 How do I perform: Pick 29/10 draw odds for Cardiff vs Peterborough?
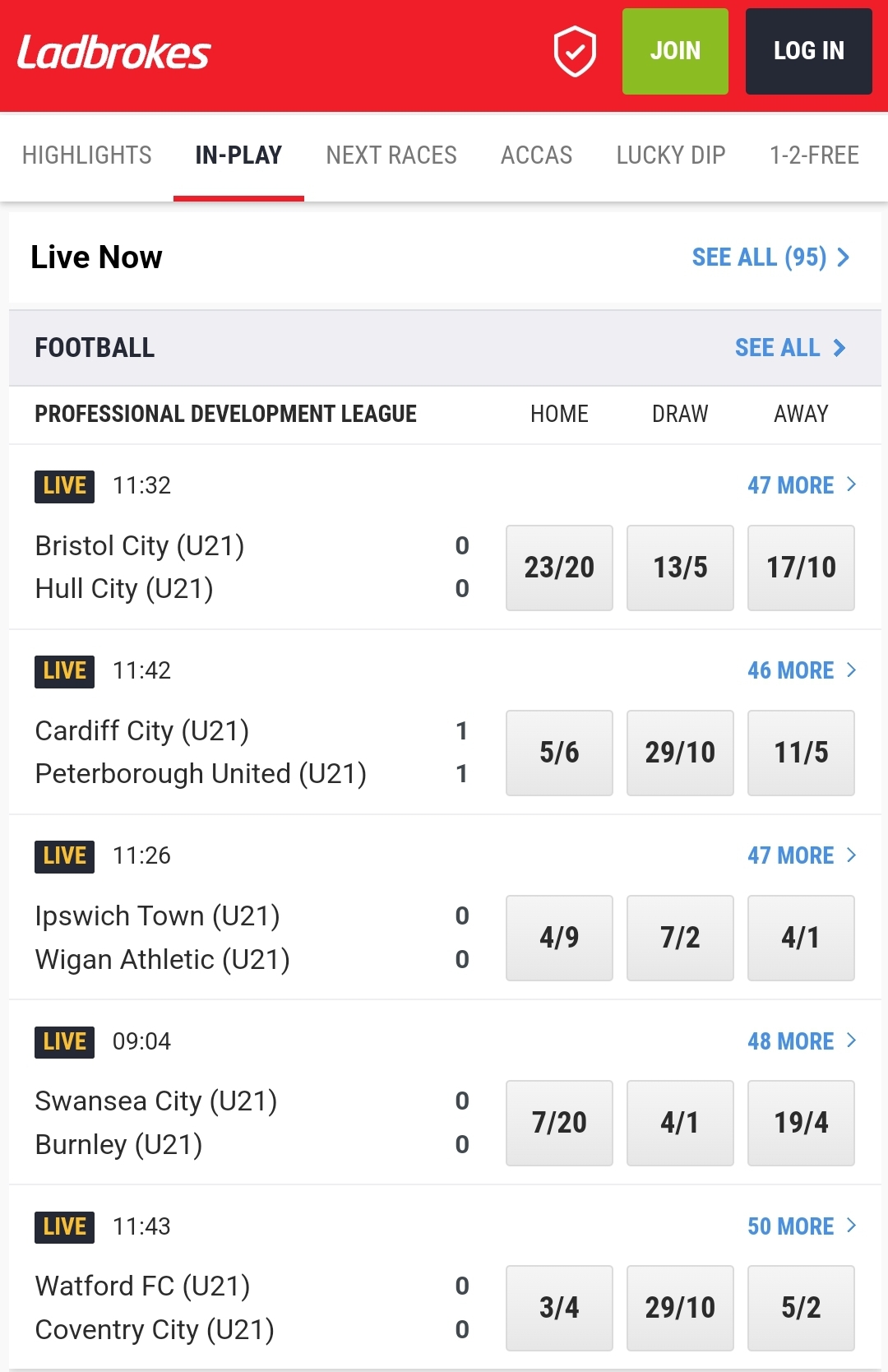(680, 753)
